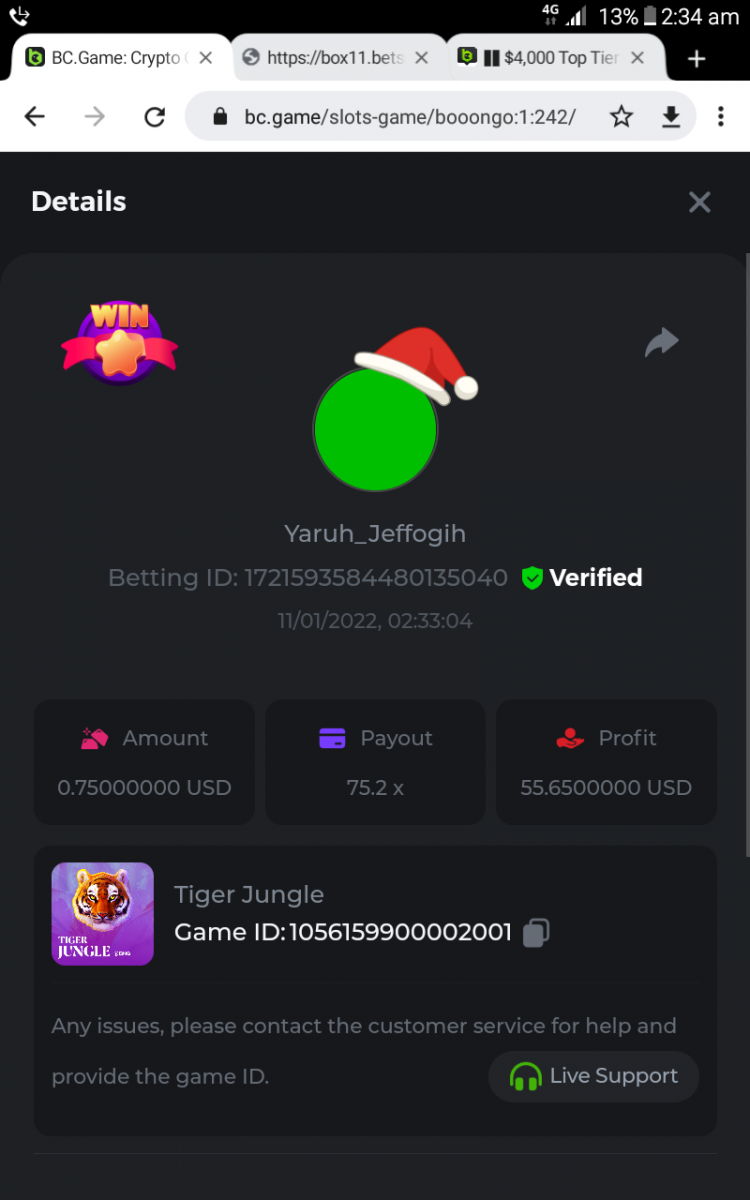Contact Live Support
Viewport: 750px width, 1200px height.
click(x=594, y=1076)
